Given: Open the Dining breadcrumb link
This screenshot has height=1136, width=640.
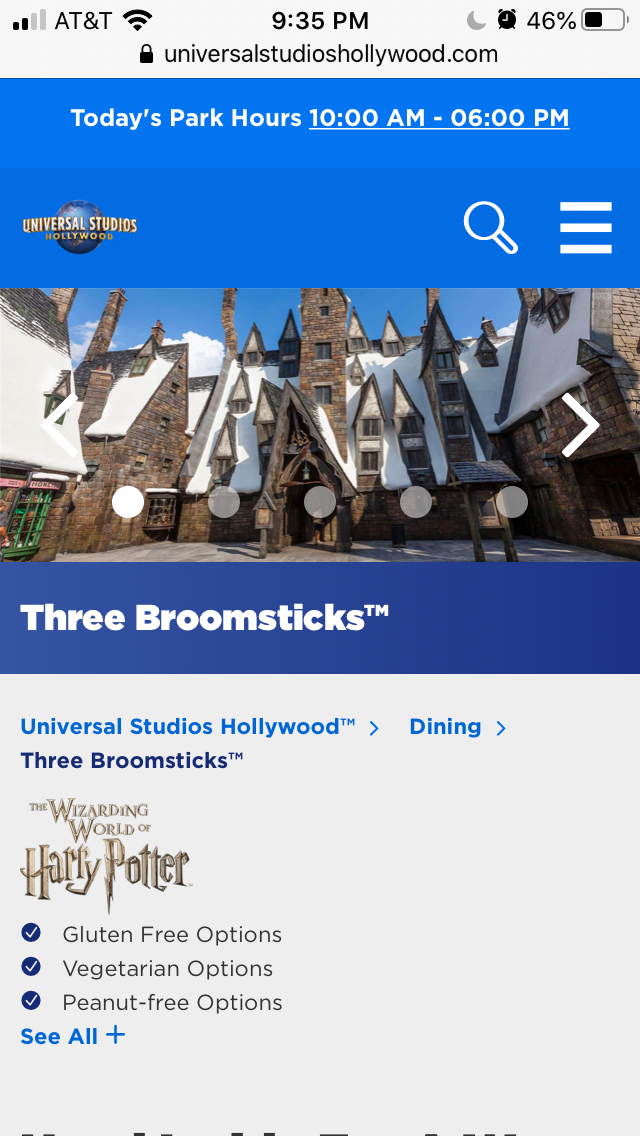Looking at the screenshot, I should [445, 727].
